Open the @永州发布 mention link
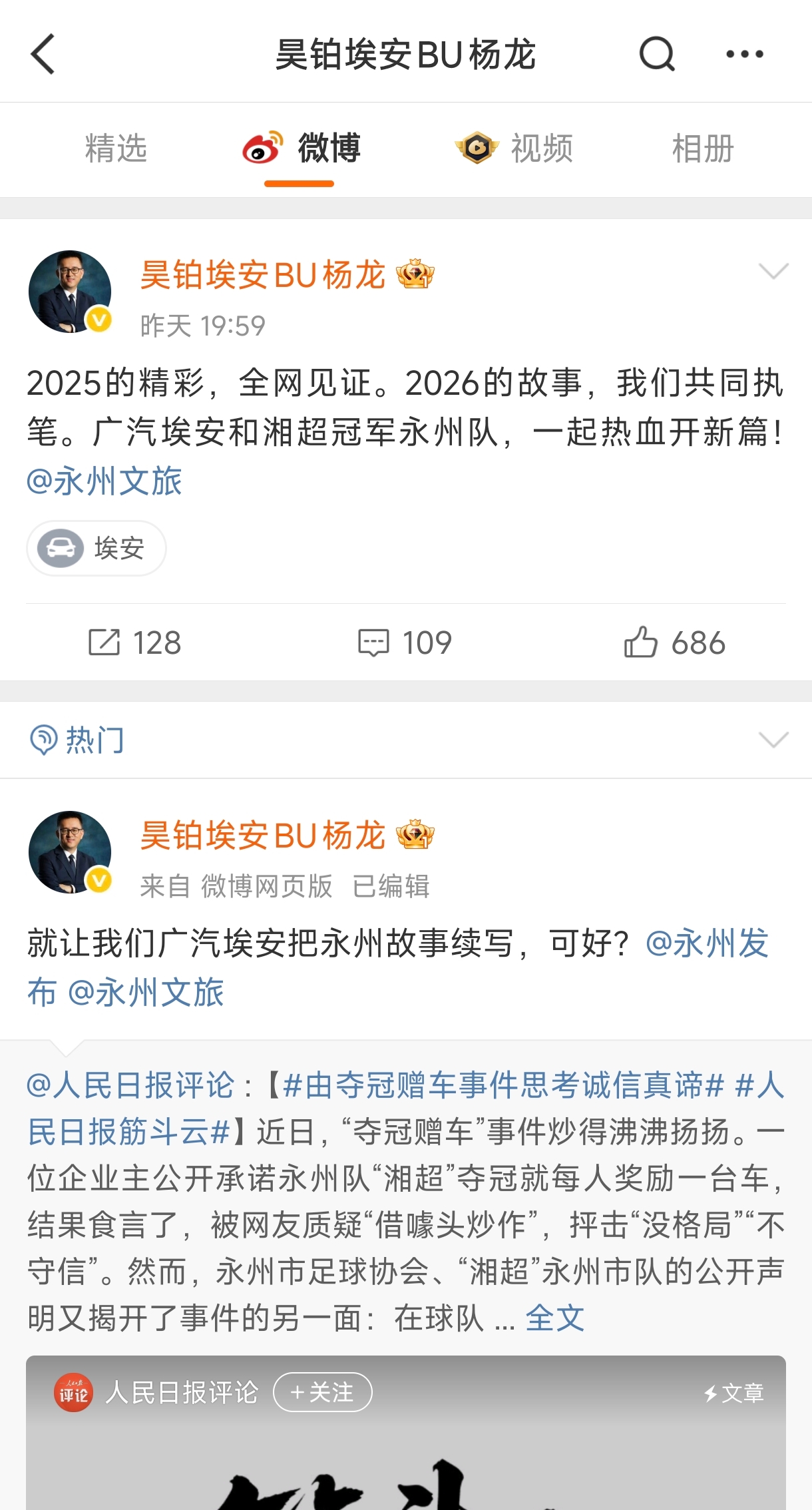Viewport: 812px width, 1510px height. click(707, 943)
